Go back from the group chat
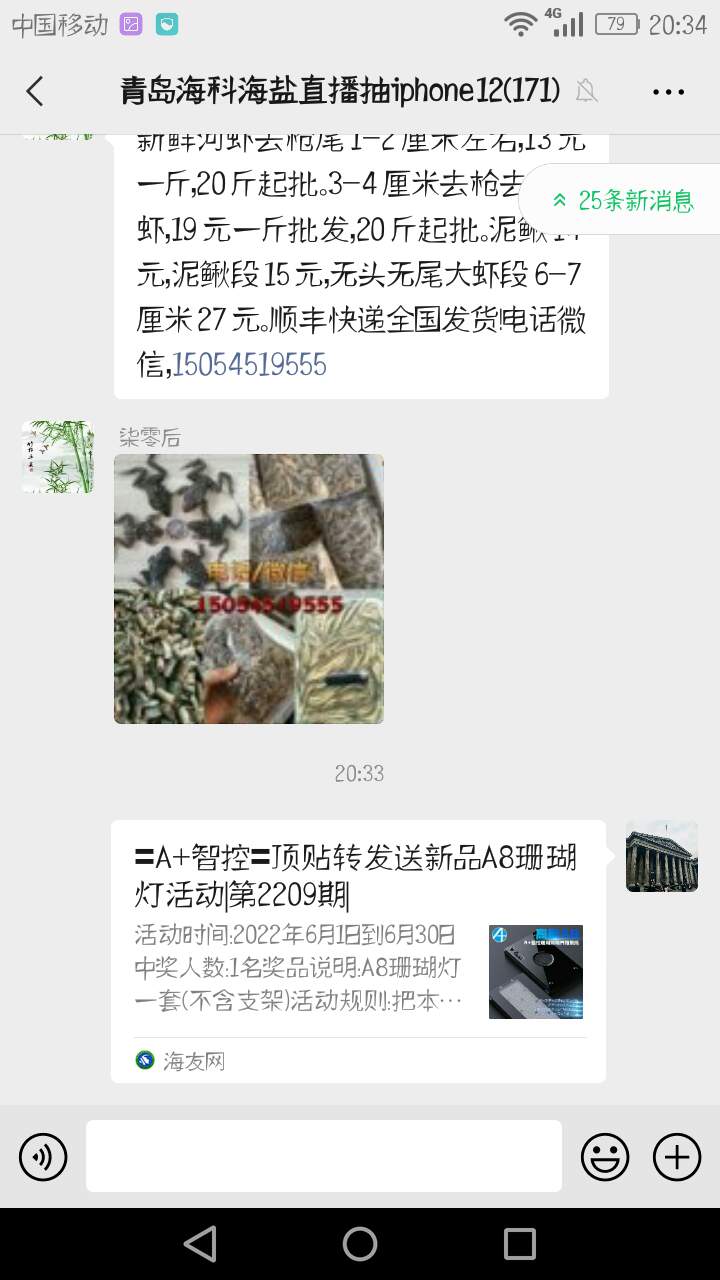720x1280 pixels. point(35,91)
